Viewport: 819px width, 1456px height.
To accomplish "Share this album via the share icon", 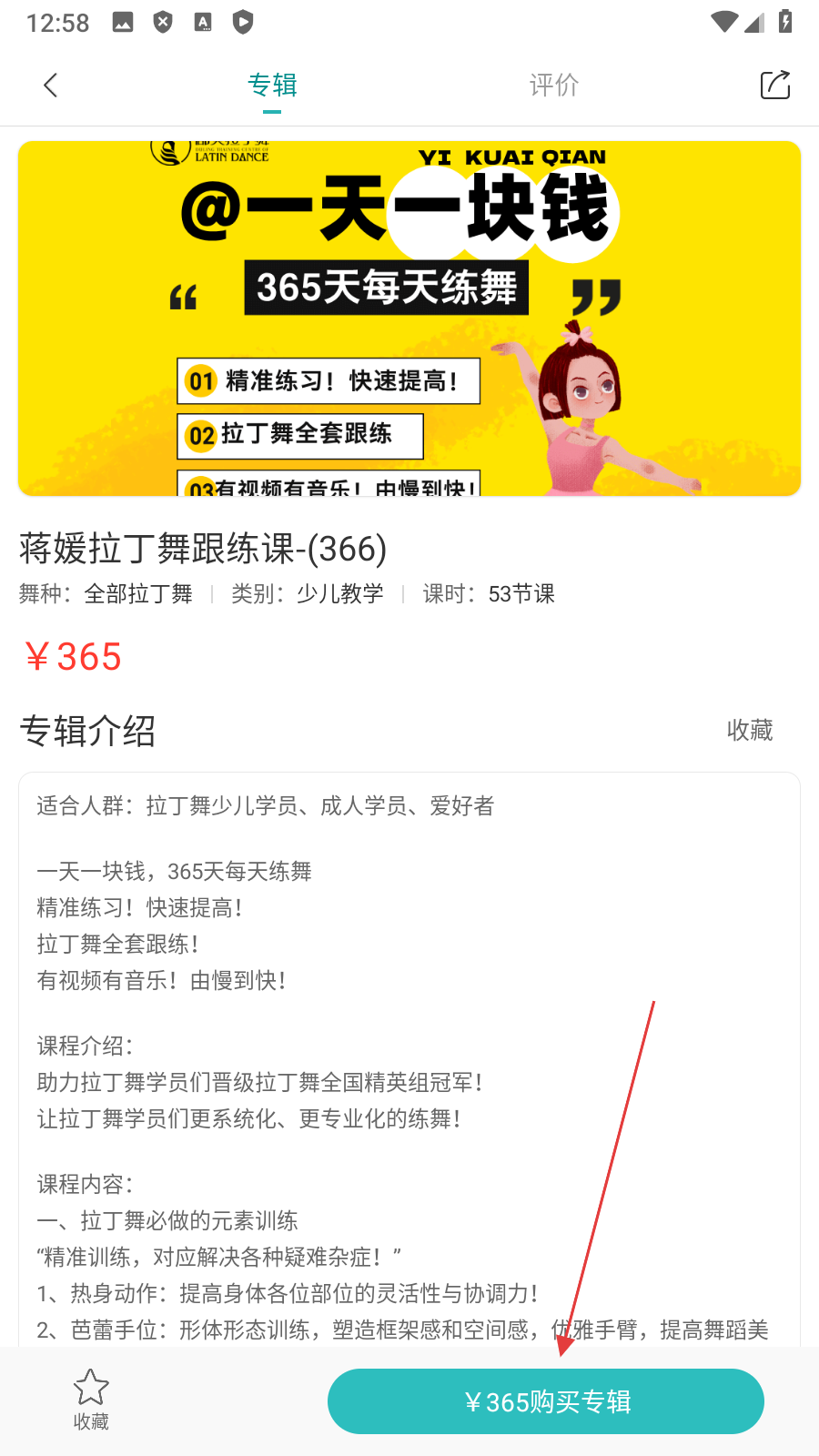I will point(774,86).
